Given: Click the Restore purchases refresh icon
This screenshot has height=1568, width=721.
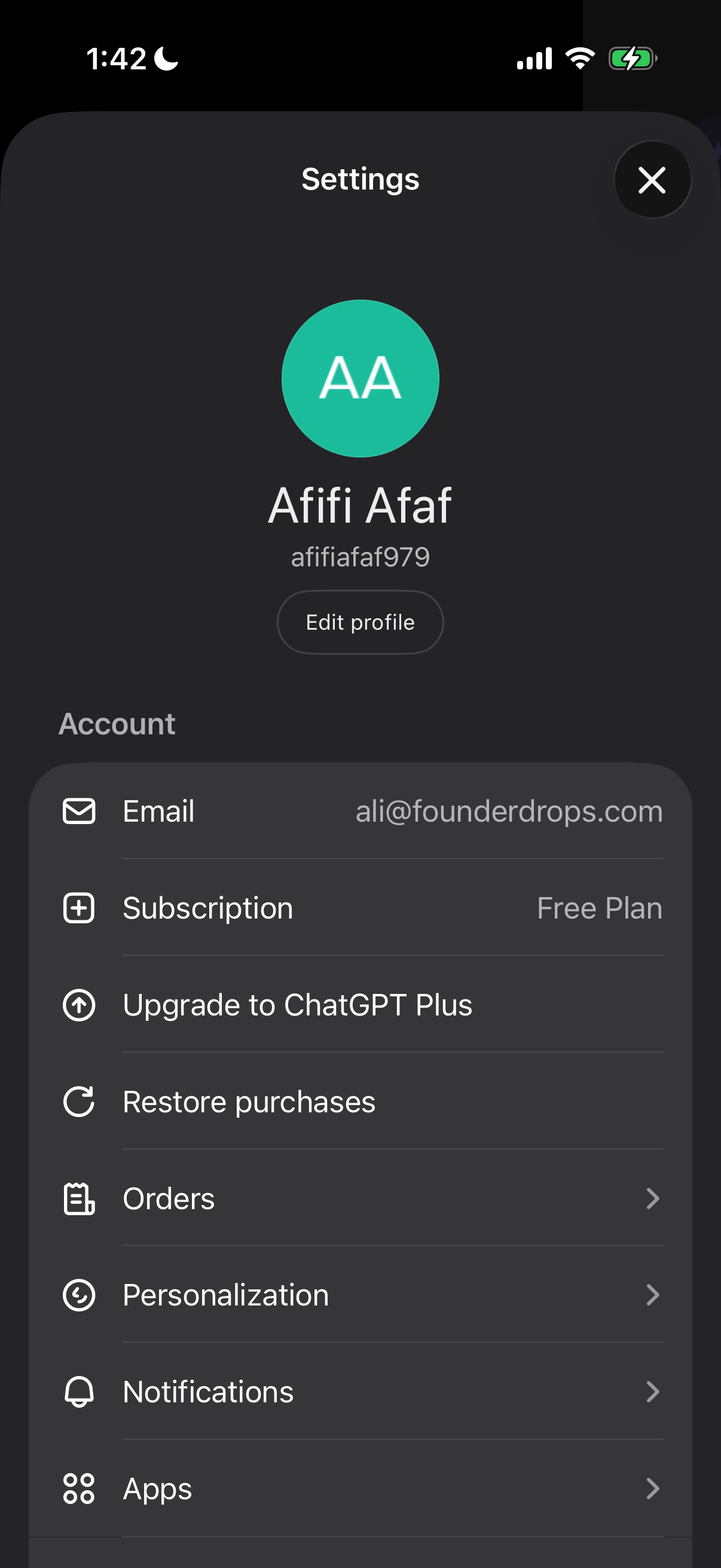Looking at the screenshot, I should [x=80, y=1102].
